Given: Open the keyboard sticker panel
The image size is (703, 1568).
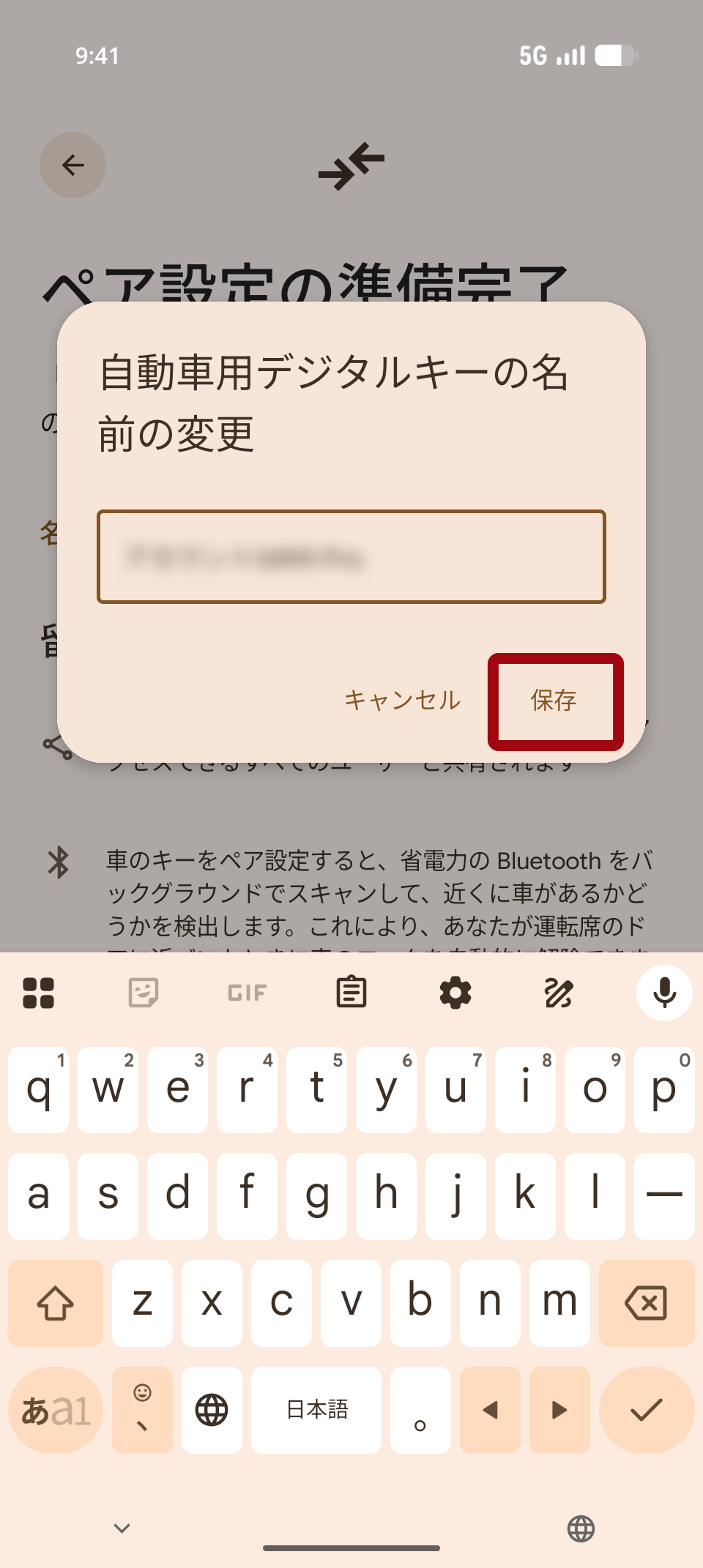Looking at the screenshot, I should coord(143,993).
